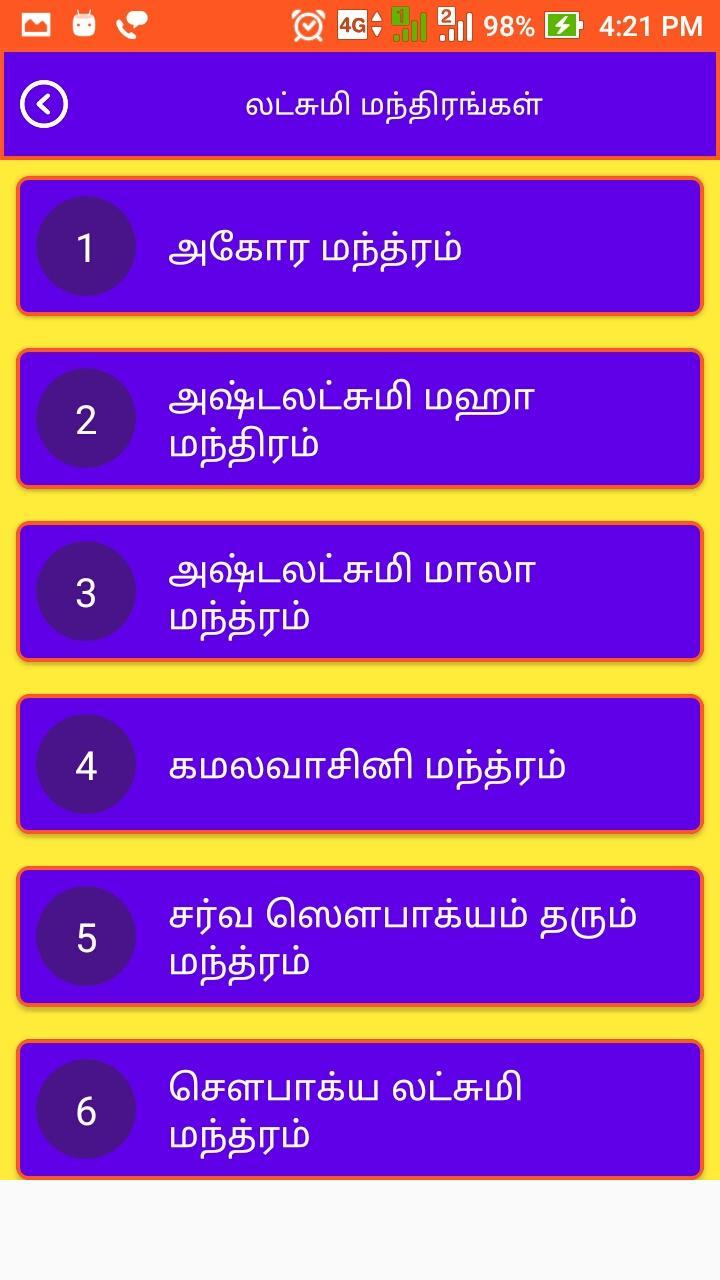720x1280 pixels.
Task: Select item 3 அஷ்டலட்சுமி மாலா மந்த்ரம்
Action: [360, 592]
